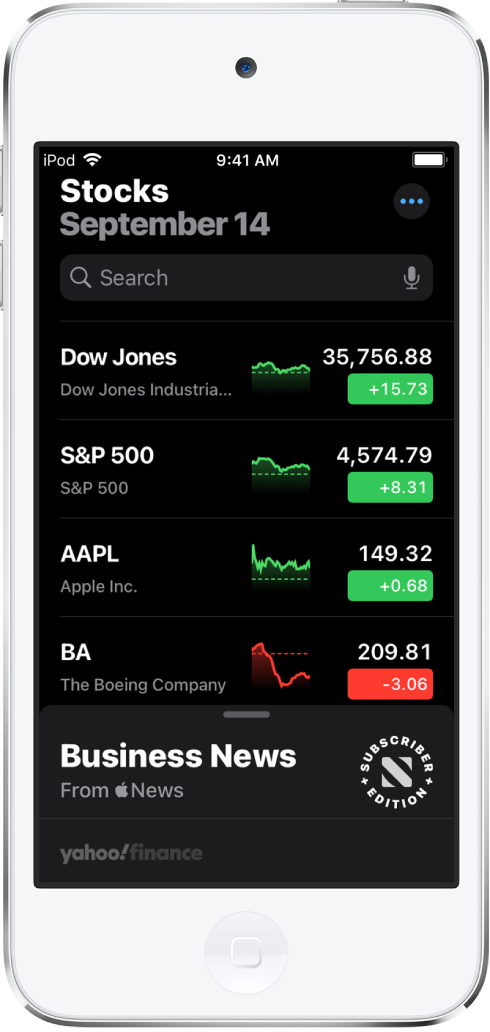Screen dimensions: 490x1032
Task: View AAPL Apple Inc. details
Action: click(246, 567)
